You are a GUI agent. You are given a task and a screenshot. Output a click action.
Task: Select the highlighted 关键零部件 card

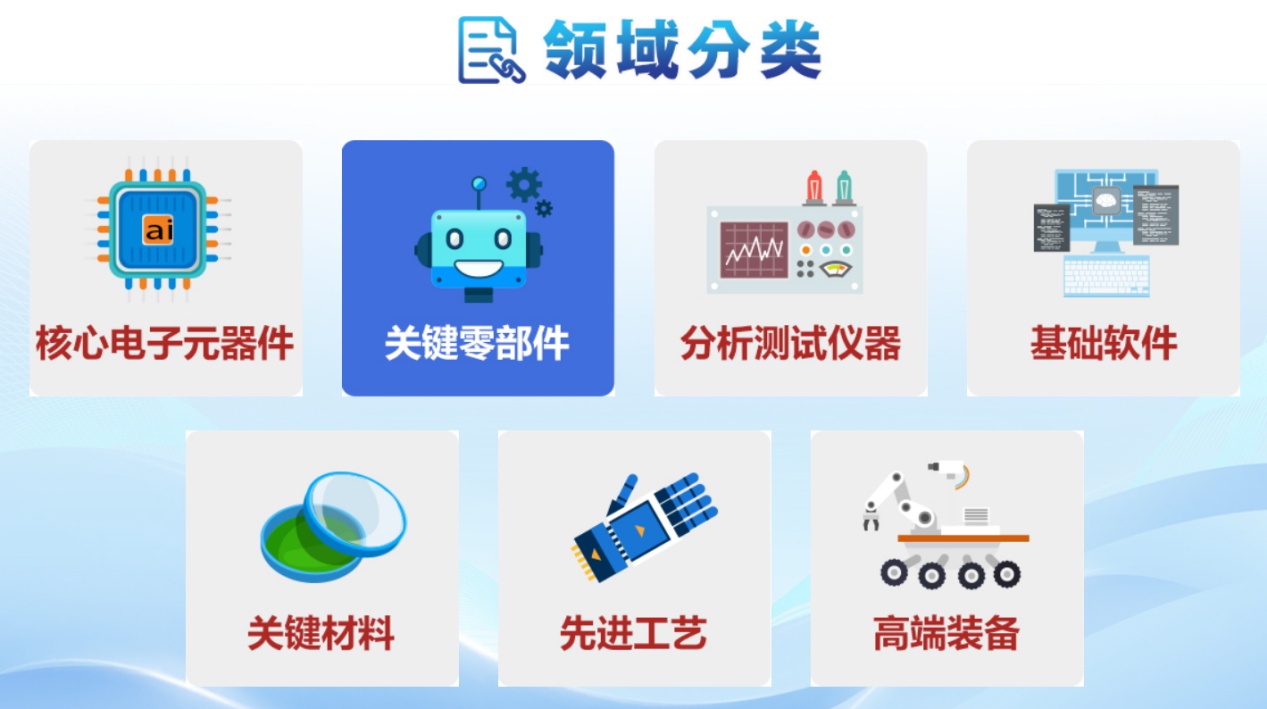point(478,268)
